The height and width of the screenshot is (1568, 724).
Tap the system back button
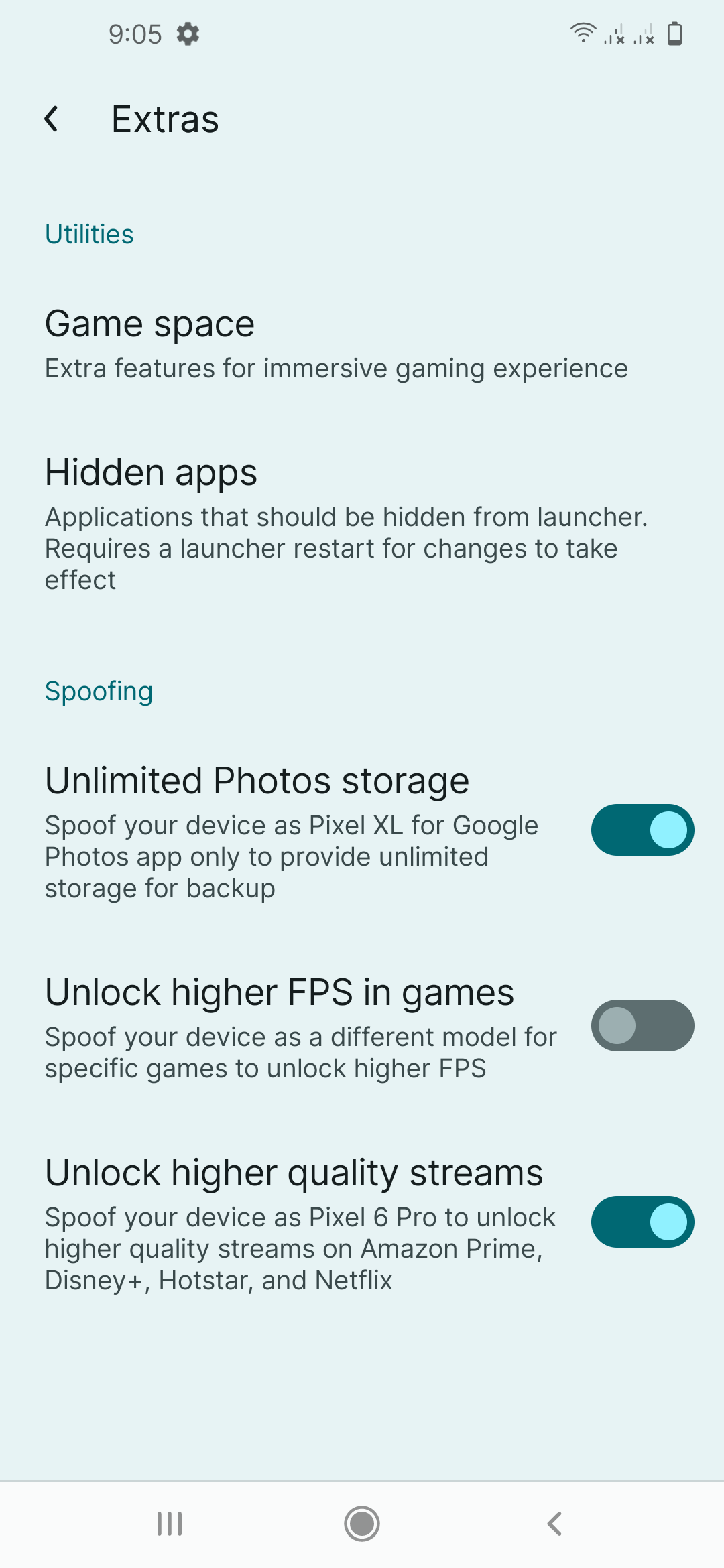(x=554, y=1524)
